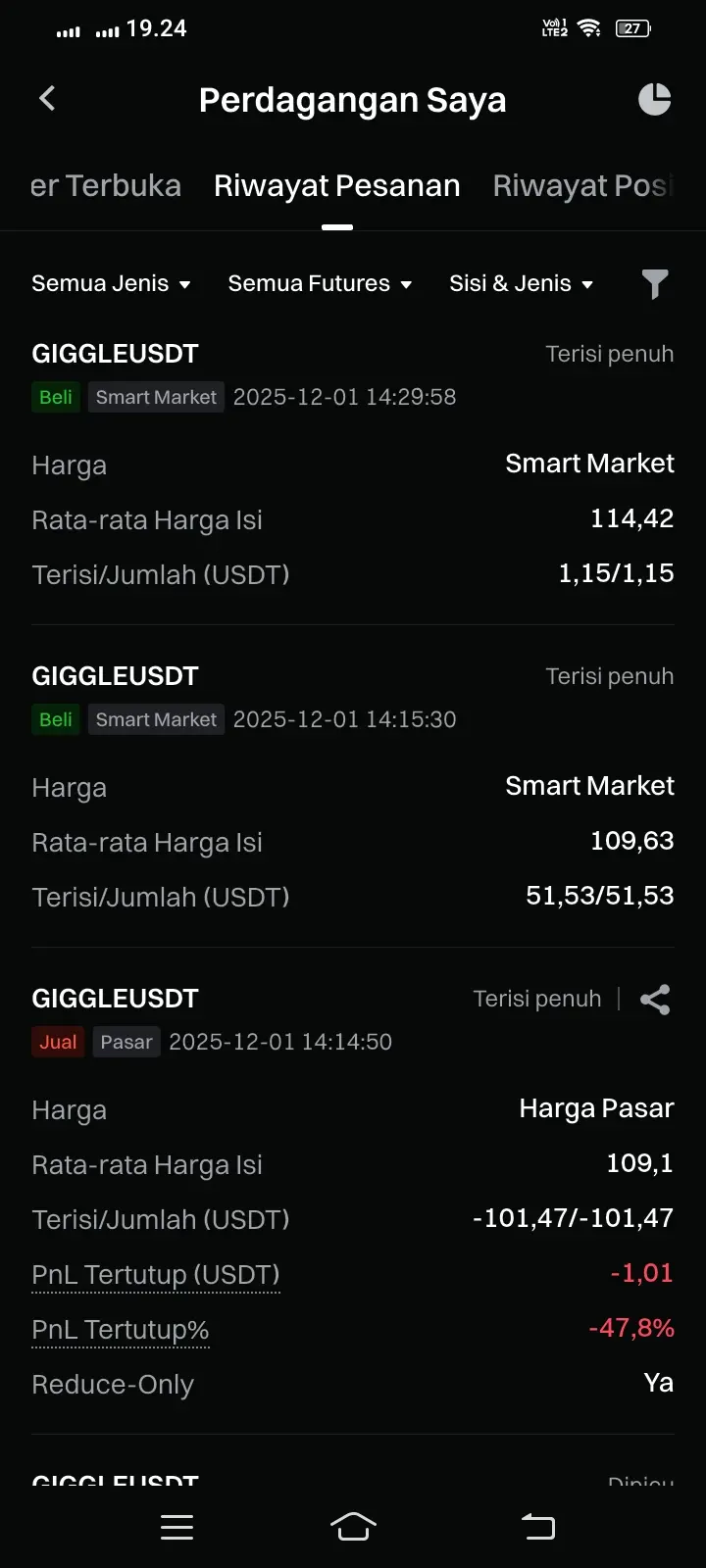Image resolution: width=706 pixels, height=1568 pixels.
Task: Open the pie chart analysis icon
Action: pyautogui.click(x=654, y=99)
